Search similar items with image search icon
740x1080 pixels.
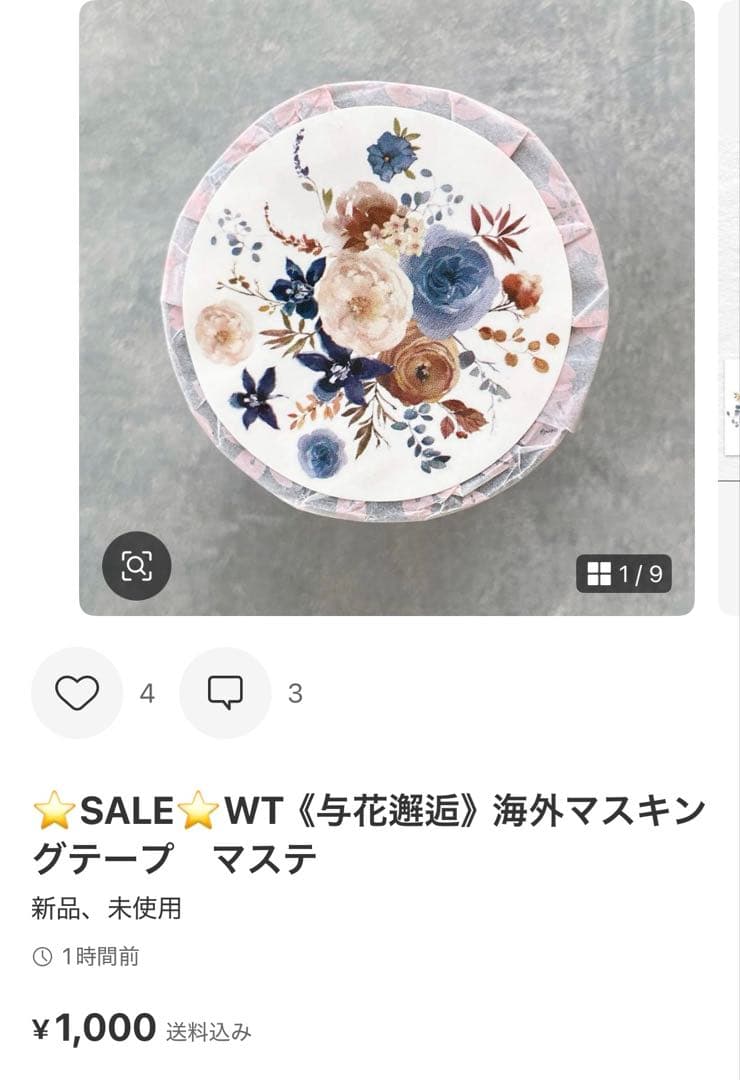[137, 566]
